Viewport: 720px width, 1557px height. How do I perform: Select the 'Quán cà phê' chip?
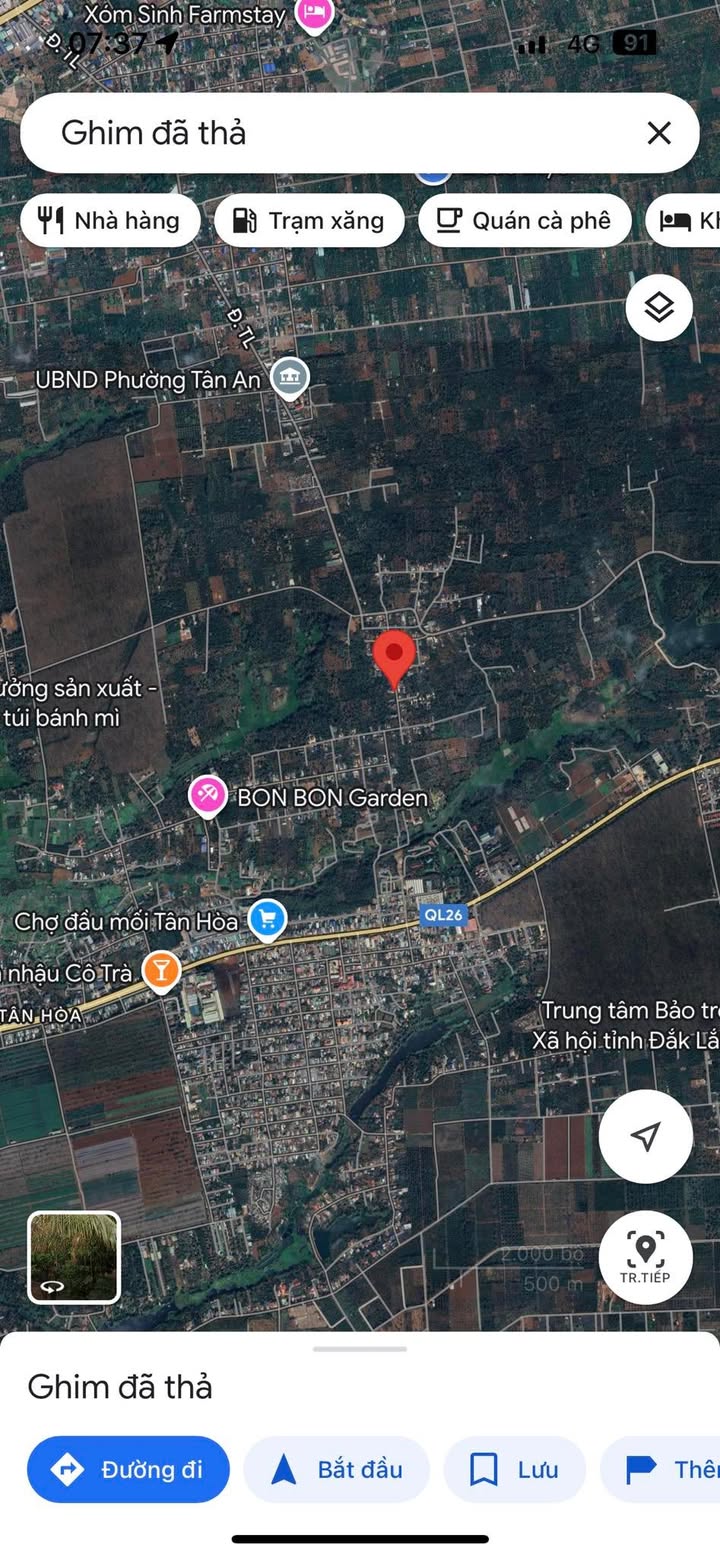[524, 221]
